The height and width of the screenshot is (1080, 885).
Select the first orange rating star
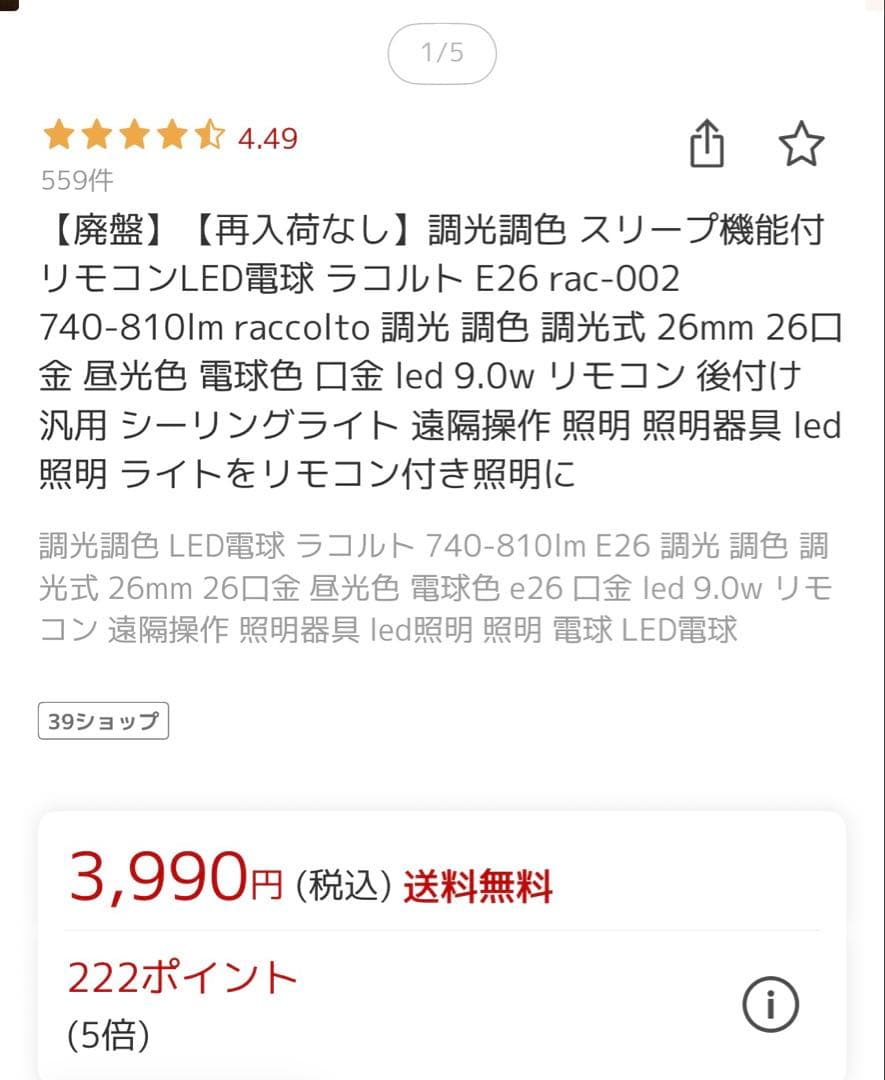[x=57, y=135]
